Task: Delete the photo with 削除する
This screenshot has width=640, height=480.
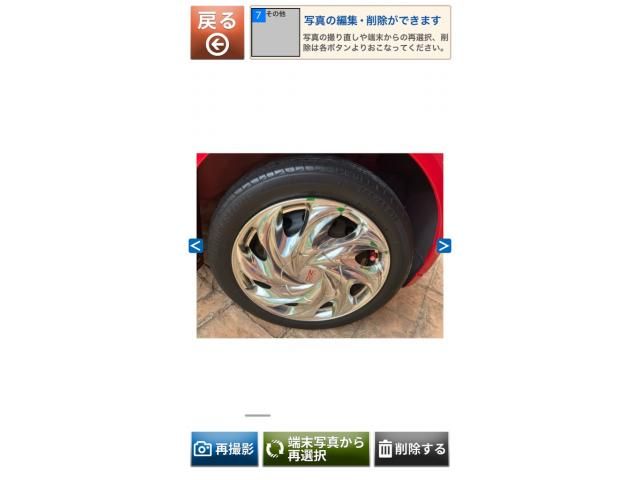Action: click(x=411, y=449)
